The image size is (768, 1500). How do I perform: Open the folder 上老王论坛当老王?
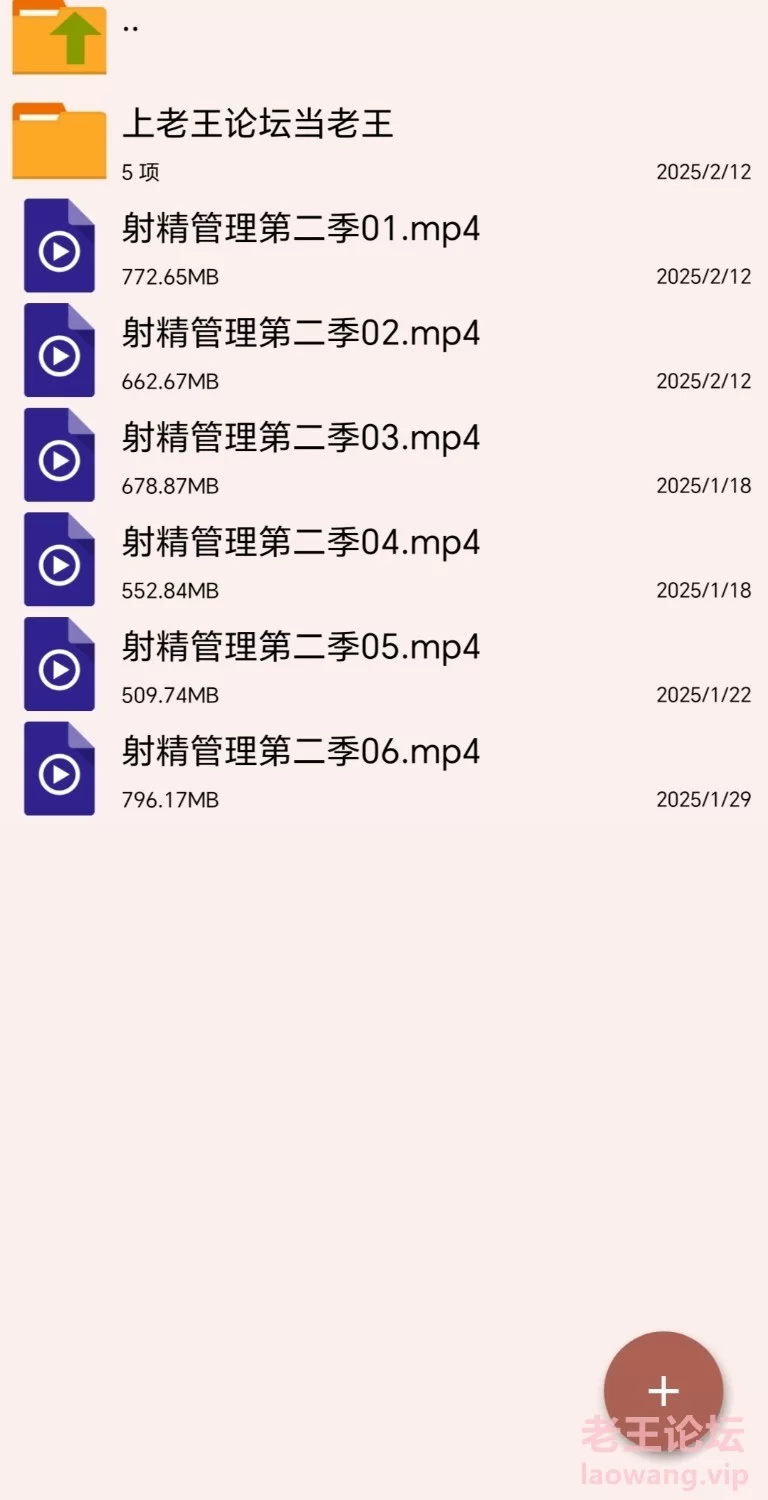click(x=384, y=141)
